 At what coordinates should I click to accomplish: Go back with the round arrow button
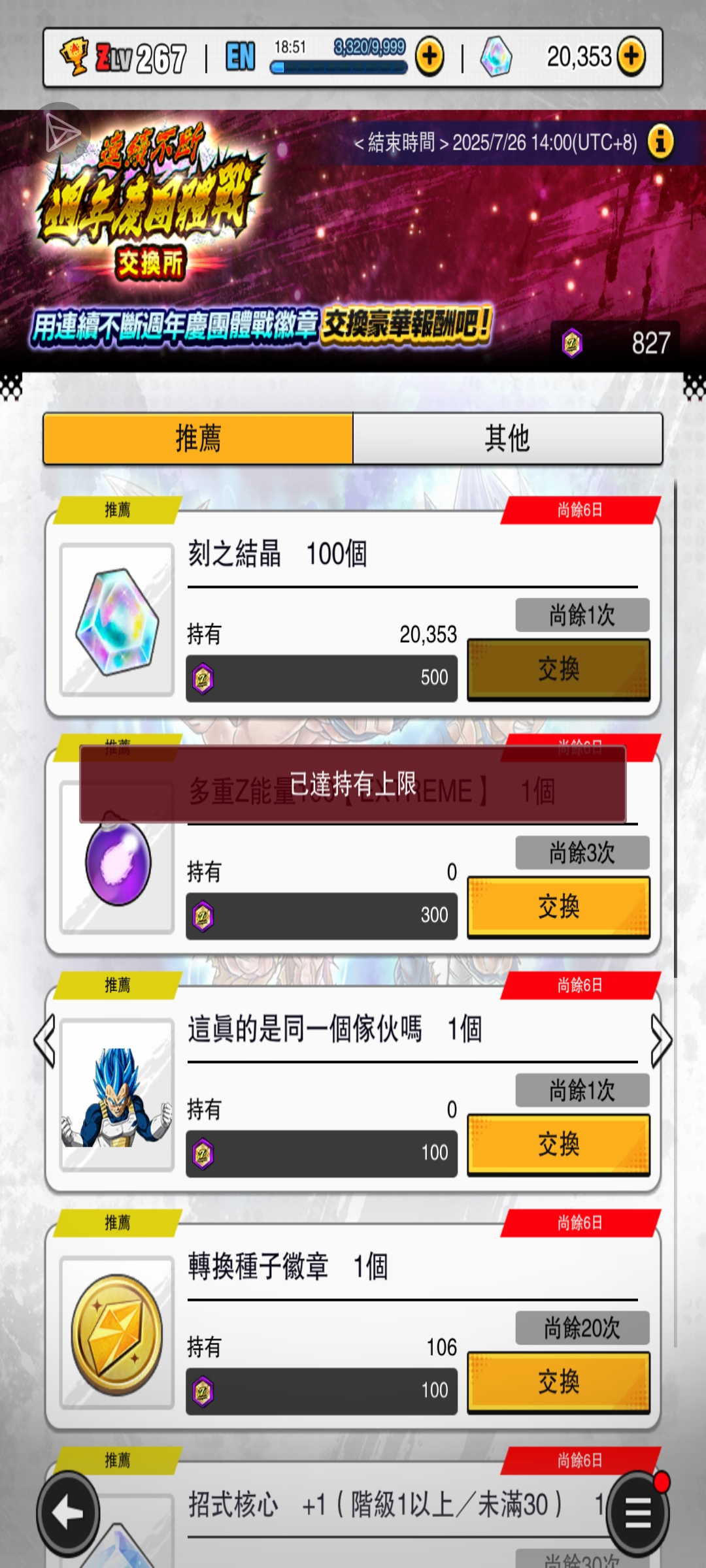68,1513
